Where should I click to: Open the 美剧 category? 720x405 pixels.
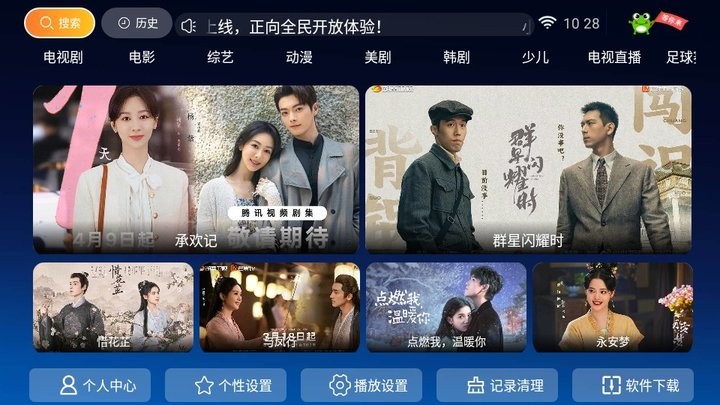coord(377,57)
